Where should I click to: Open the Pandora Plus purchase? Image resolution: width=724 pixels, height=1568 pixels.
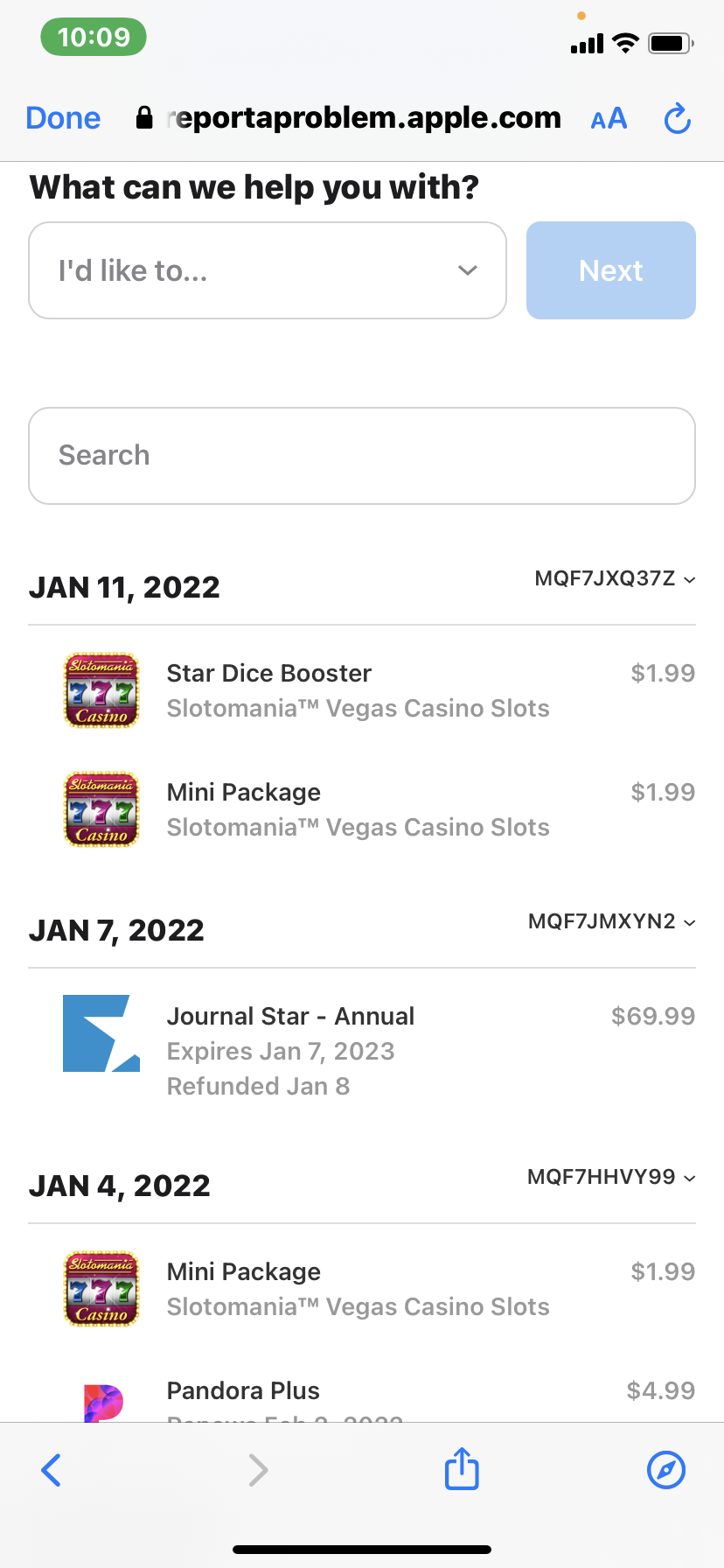(x=359, y=1393)
